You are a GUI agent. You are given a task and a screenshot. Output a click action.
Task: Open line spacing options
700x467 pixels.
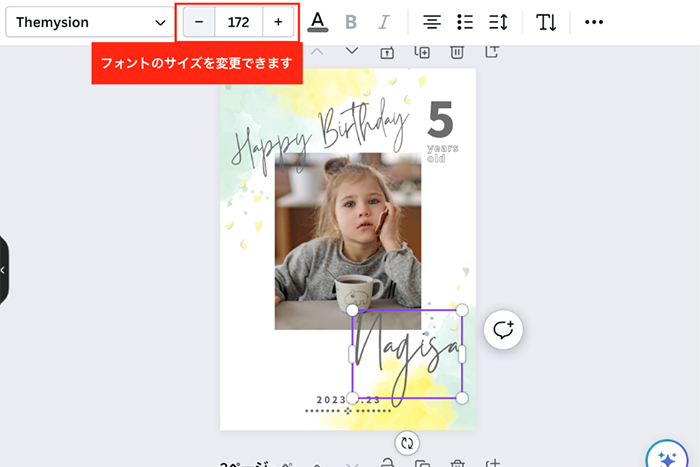pyautogui.click(x=498, y=22)
